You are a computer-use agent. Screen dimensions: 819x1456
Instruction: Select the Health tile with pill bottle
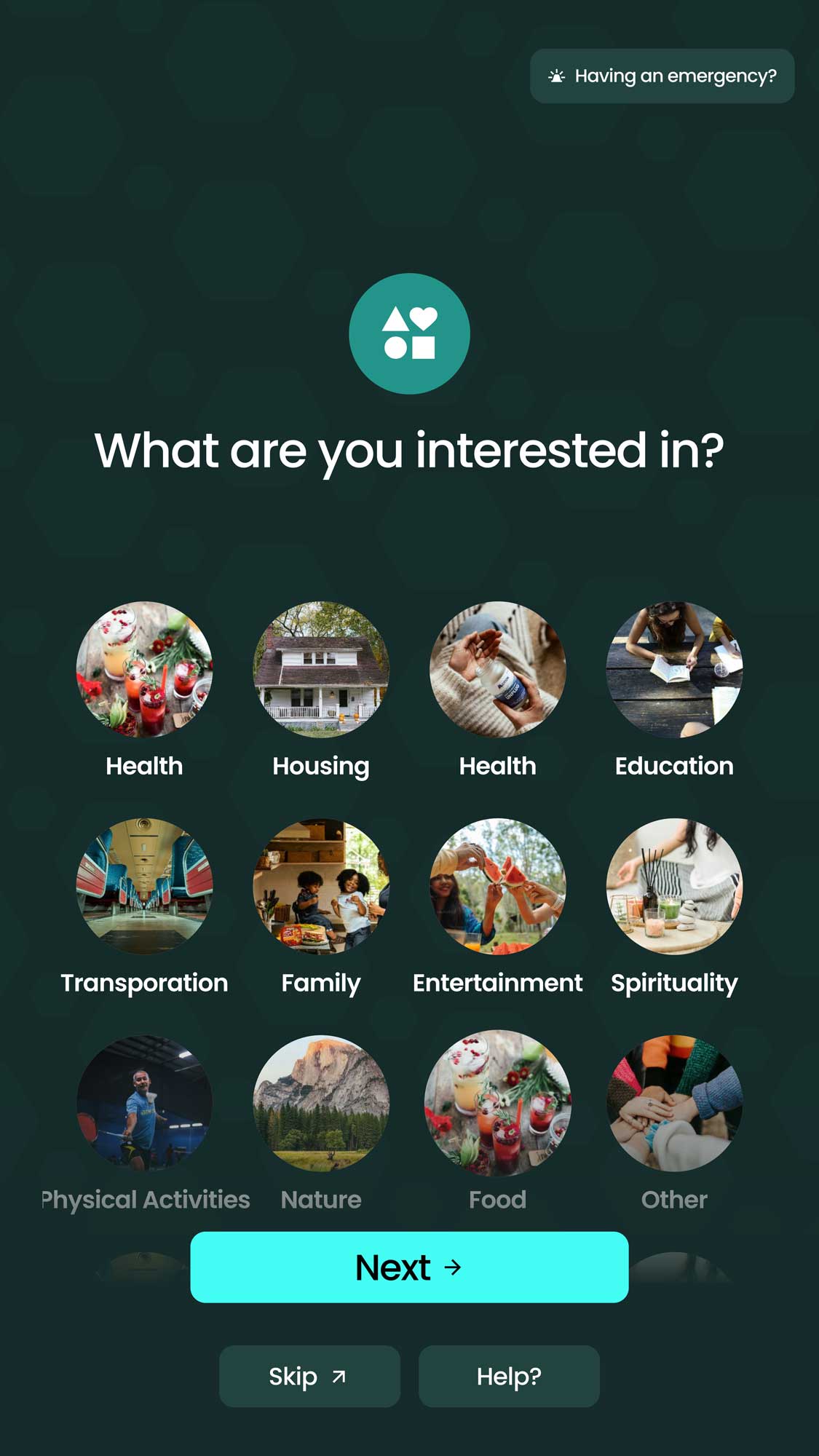(497, 670)
